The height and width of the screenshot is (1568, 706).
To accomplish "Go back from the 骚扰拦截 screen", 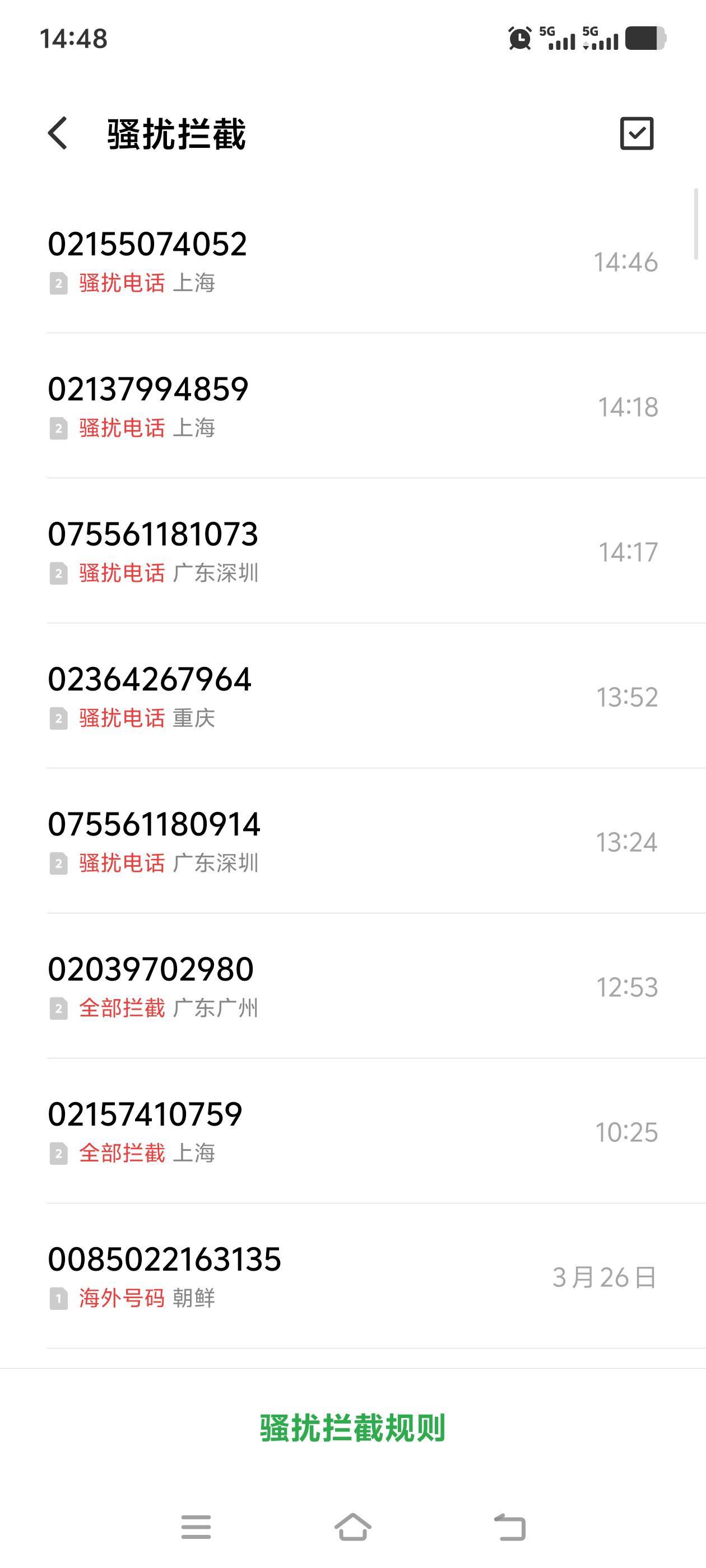I will (58, 133).
